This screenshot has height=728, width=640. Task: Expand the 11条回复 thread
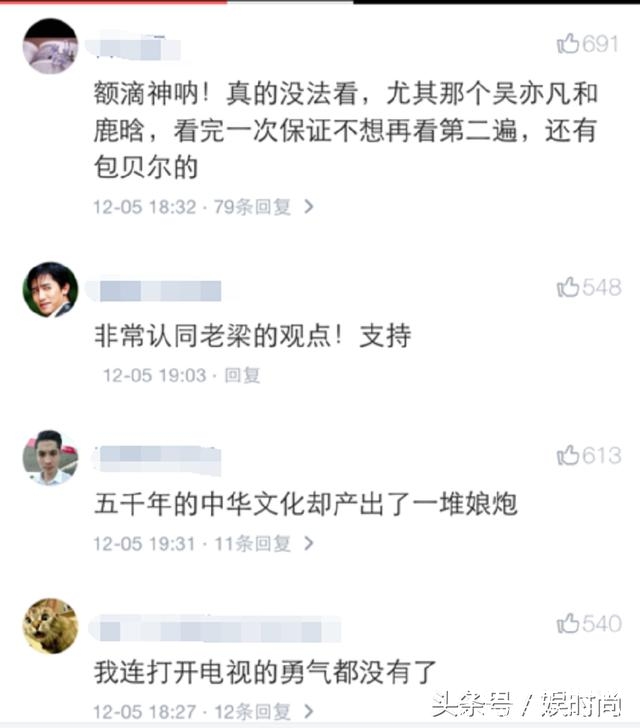coord(265,543)
